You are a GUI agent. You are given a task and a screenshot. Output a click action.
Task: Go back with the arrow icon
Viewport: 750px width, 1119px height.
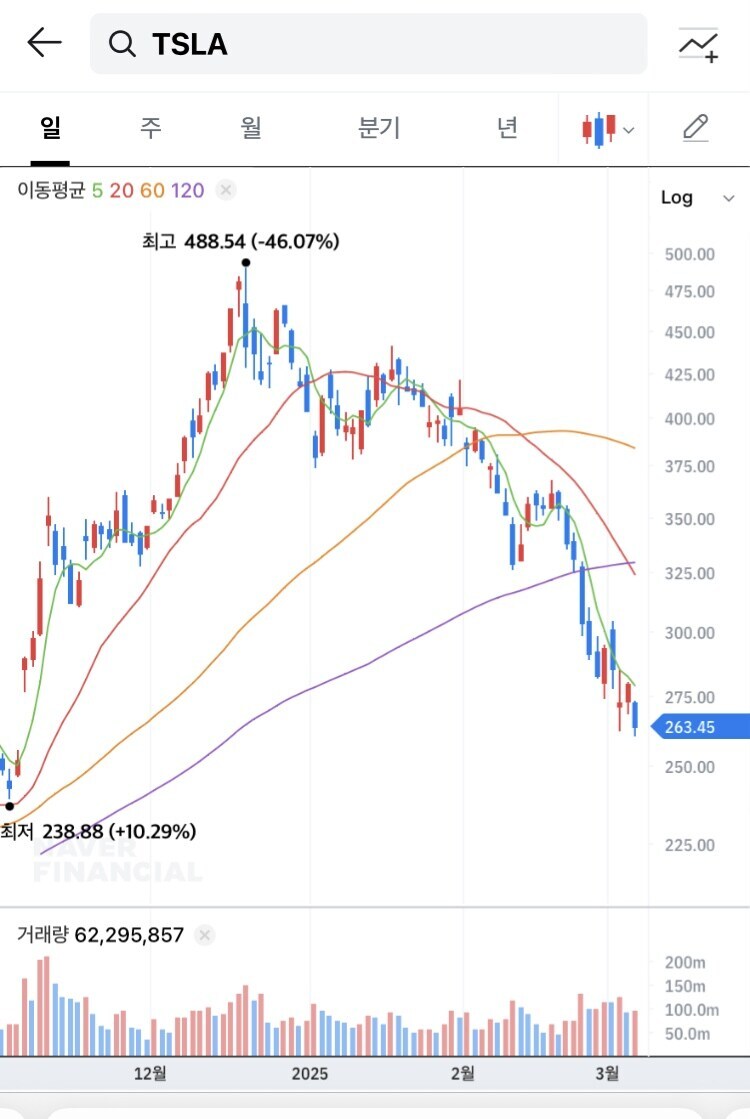click(x=44, y=43)
